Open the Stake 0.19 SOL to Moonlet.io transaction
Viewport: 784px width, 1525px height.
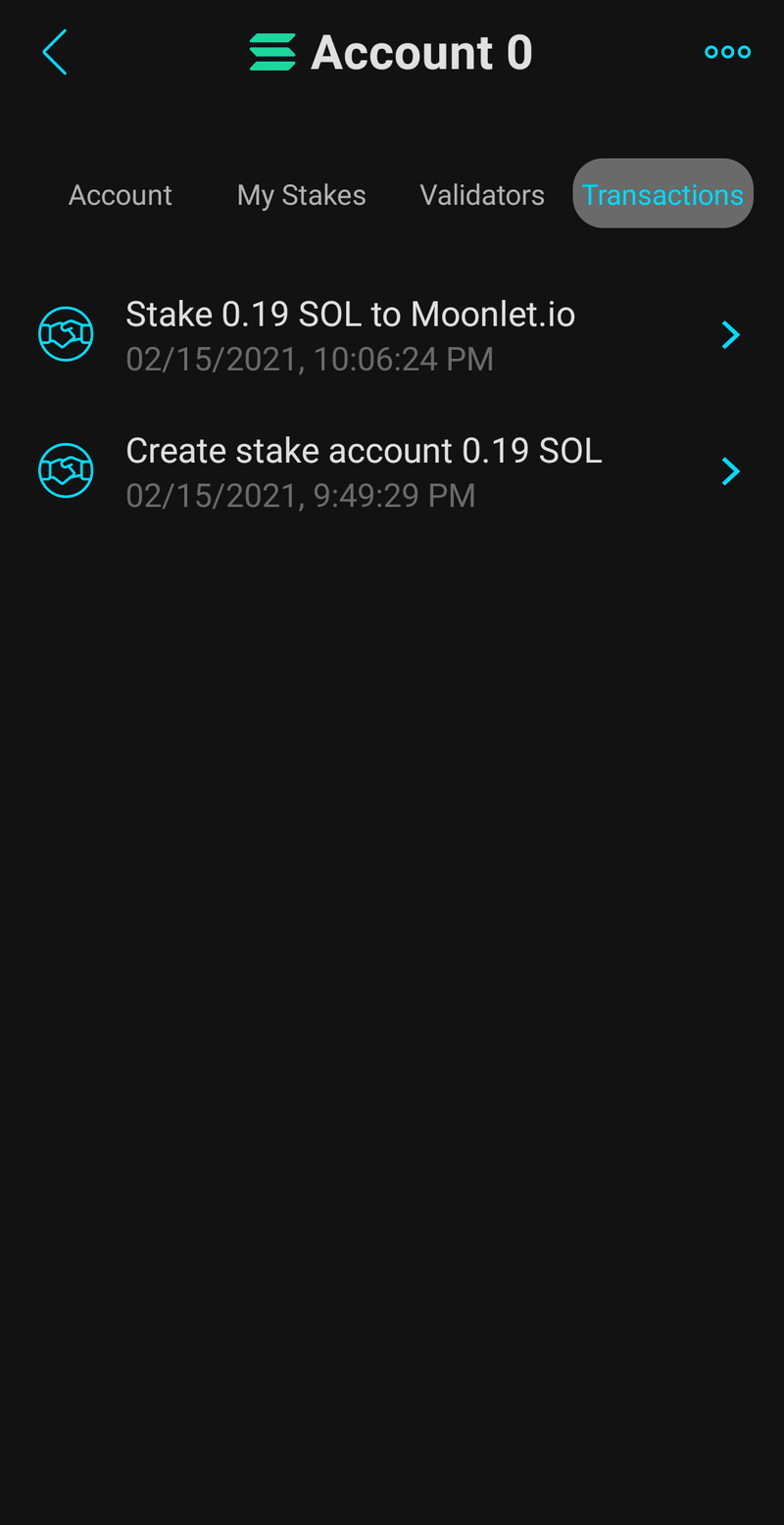coord(390,335)
